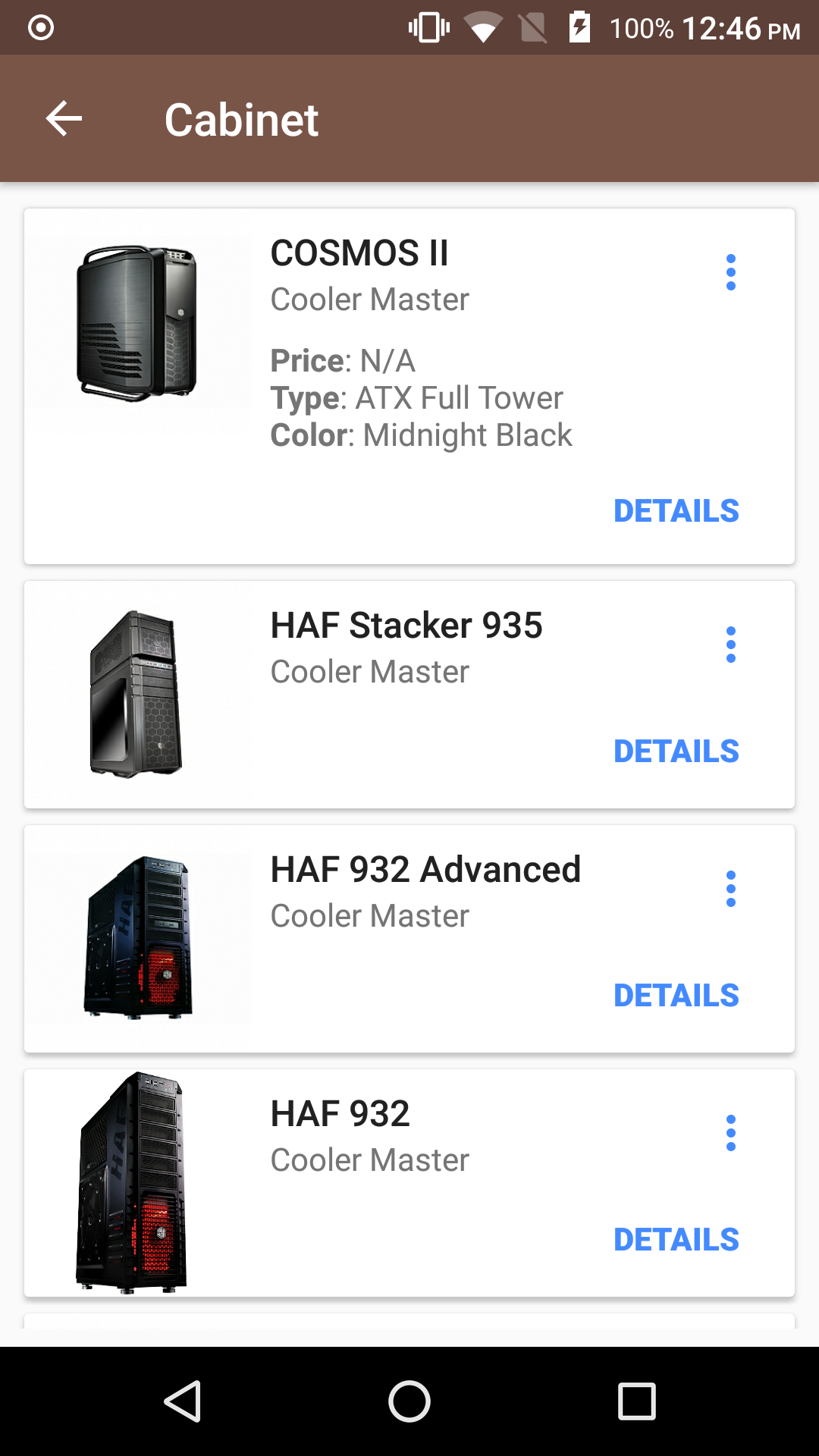Open overflow menu for HAF 932 Advanced
The height and width of the screenshot is (1456, 819).
[x=730, y=889]
